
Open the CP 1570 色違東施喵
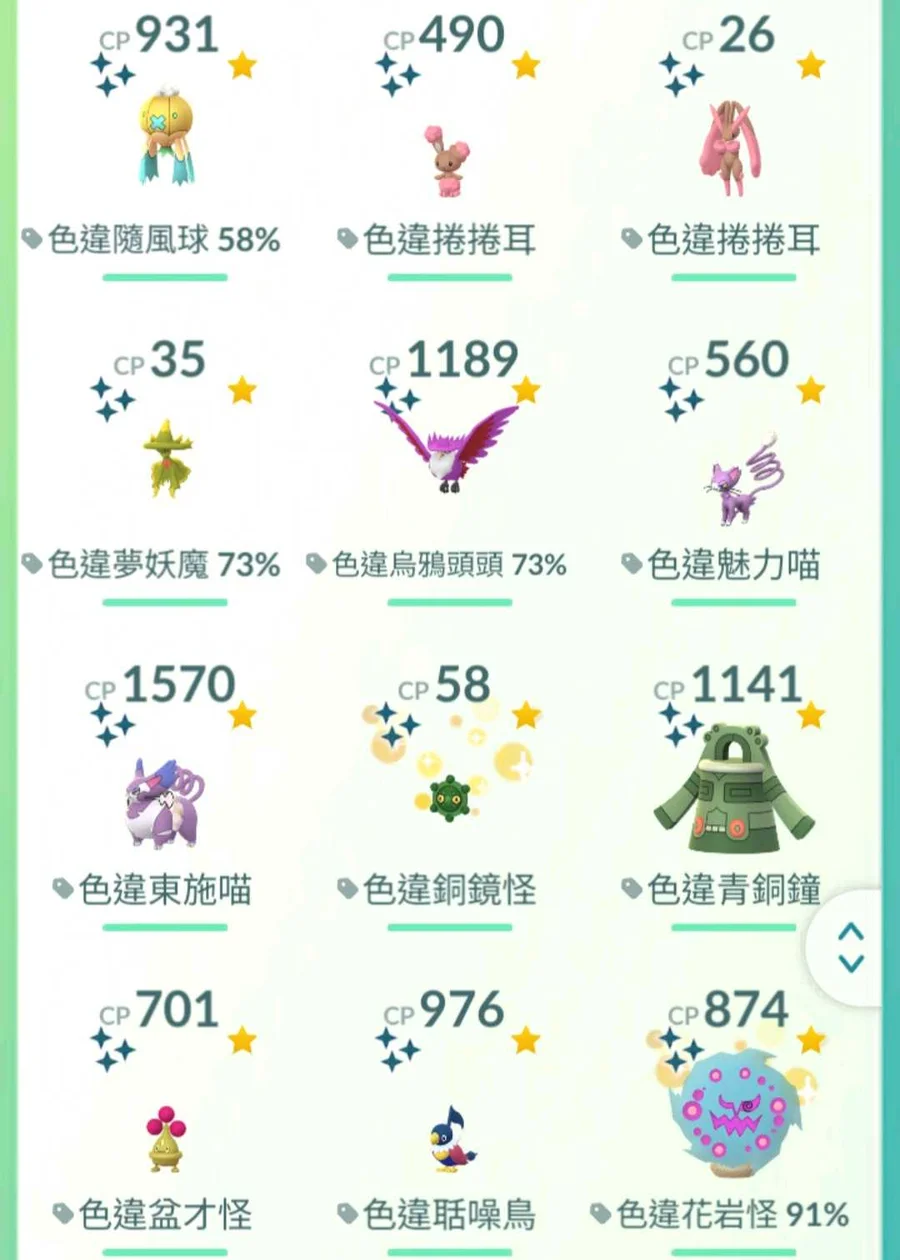tap(164, 800)
